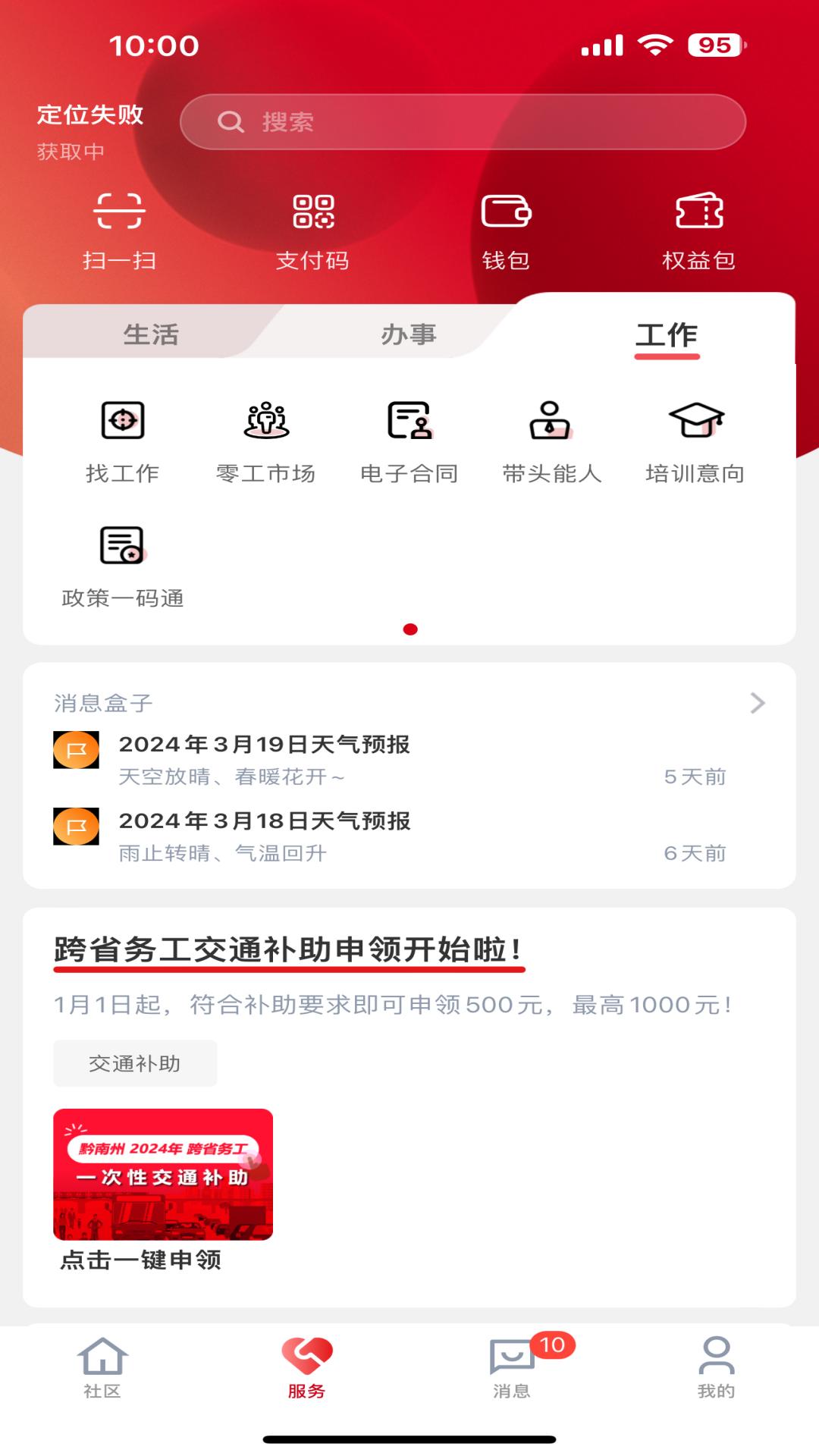The image size is (819, 1456).
Task: Open 电子合同
Action: [409, 441]
